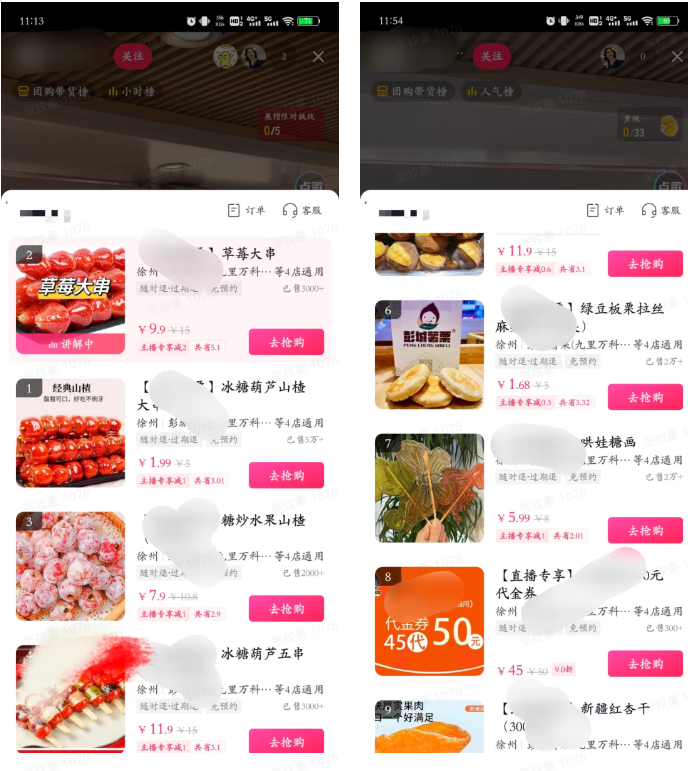688x771 pixels.
Task: Buy the 冰糖葫芦山楂 priced ¥1.99
Action: [x=286, y=475]
